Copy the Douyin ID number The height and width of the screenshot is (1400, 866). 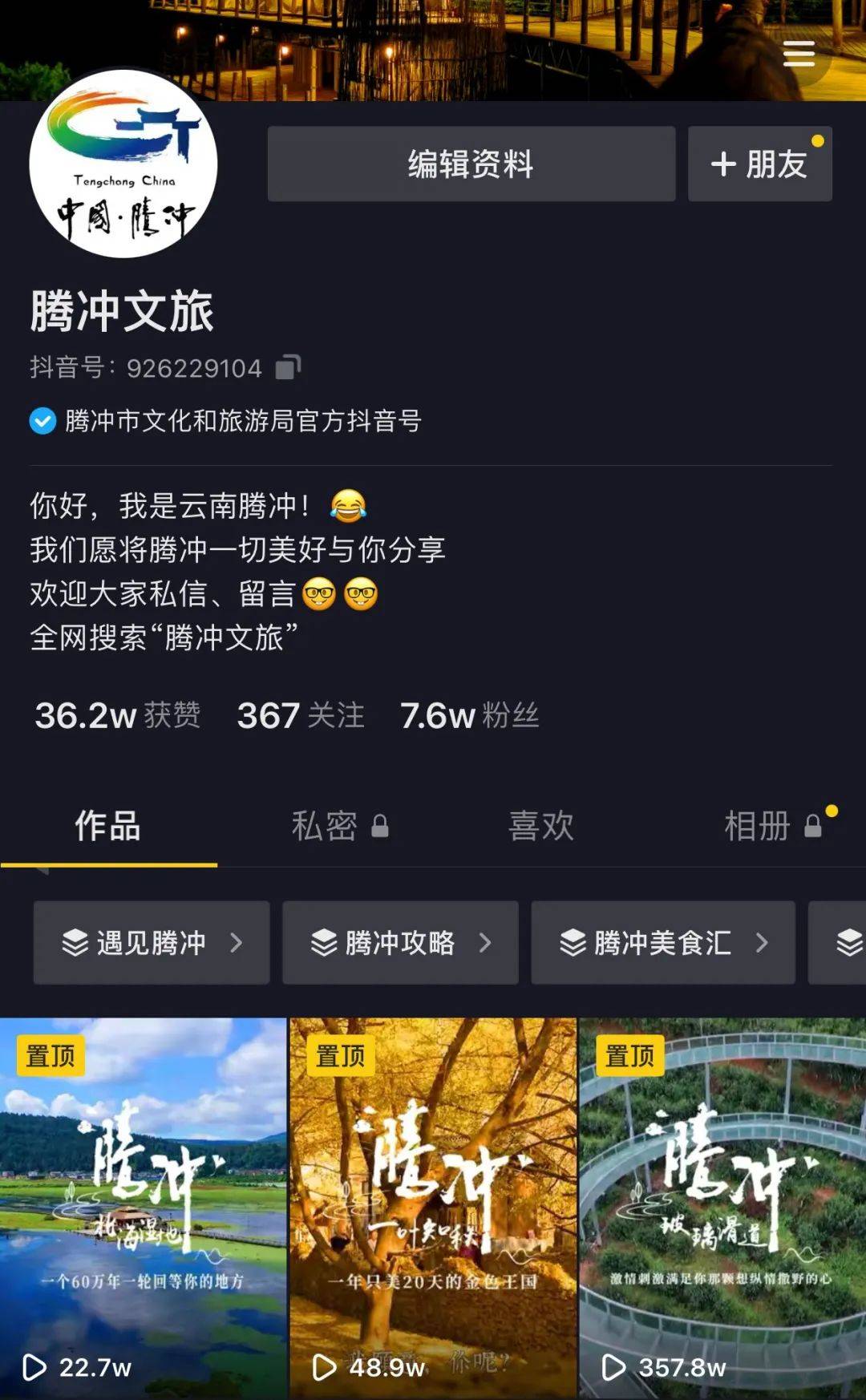(288, 367)
